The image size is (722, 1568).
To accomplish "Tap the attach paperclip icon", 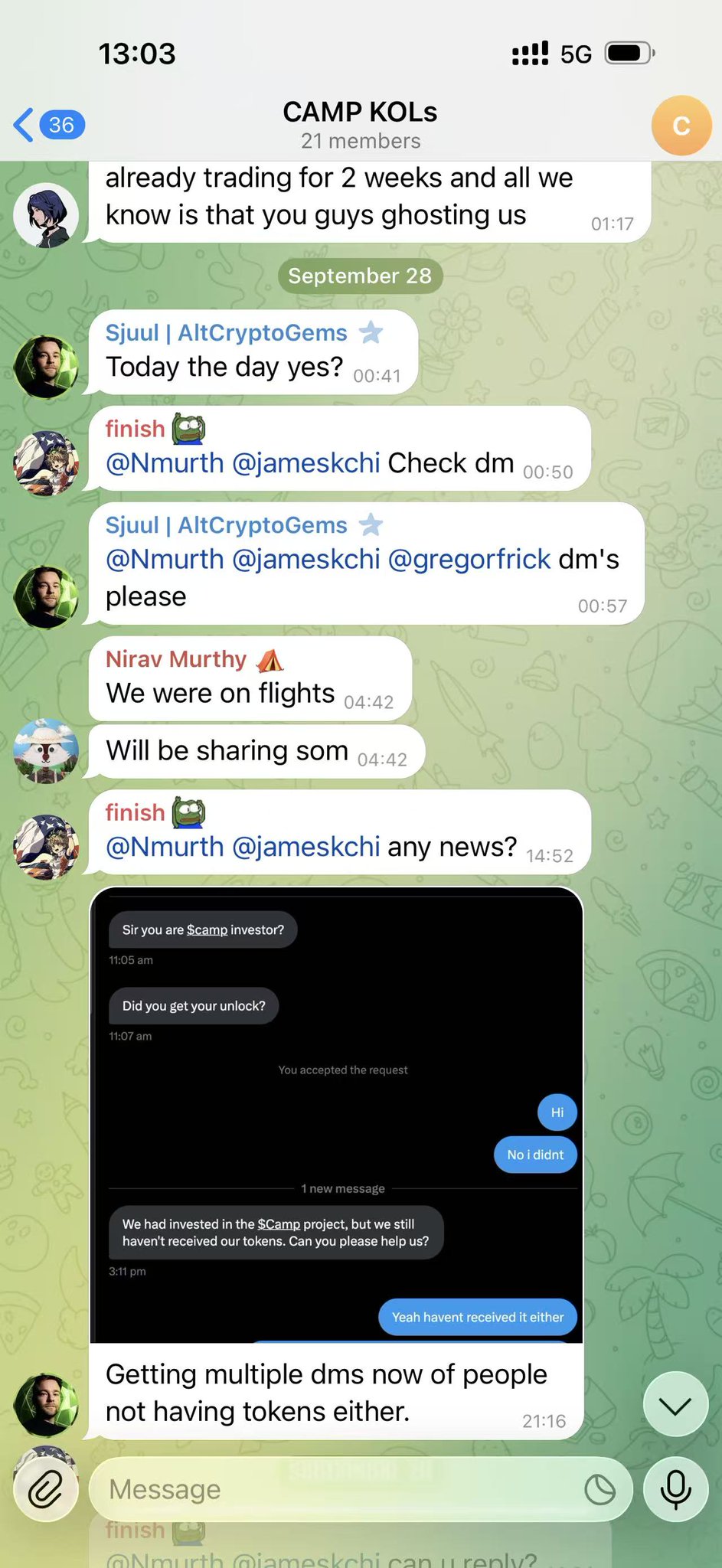I will click(x=46, y=1489).
